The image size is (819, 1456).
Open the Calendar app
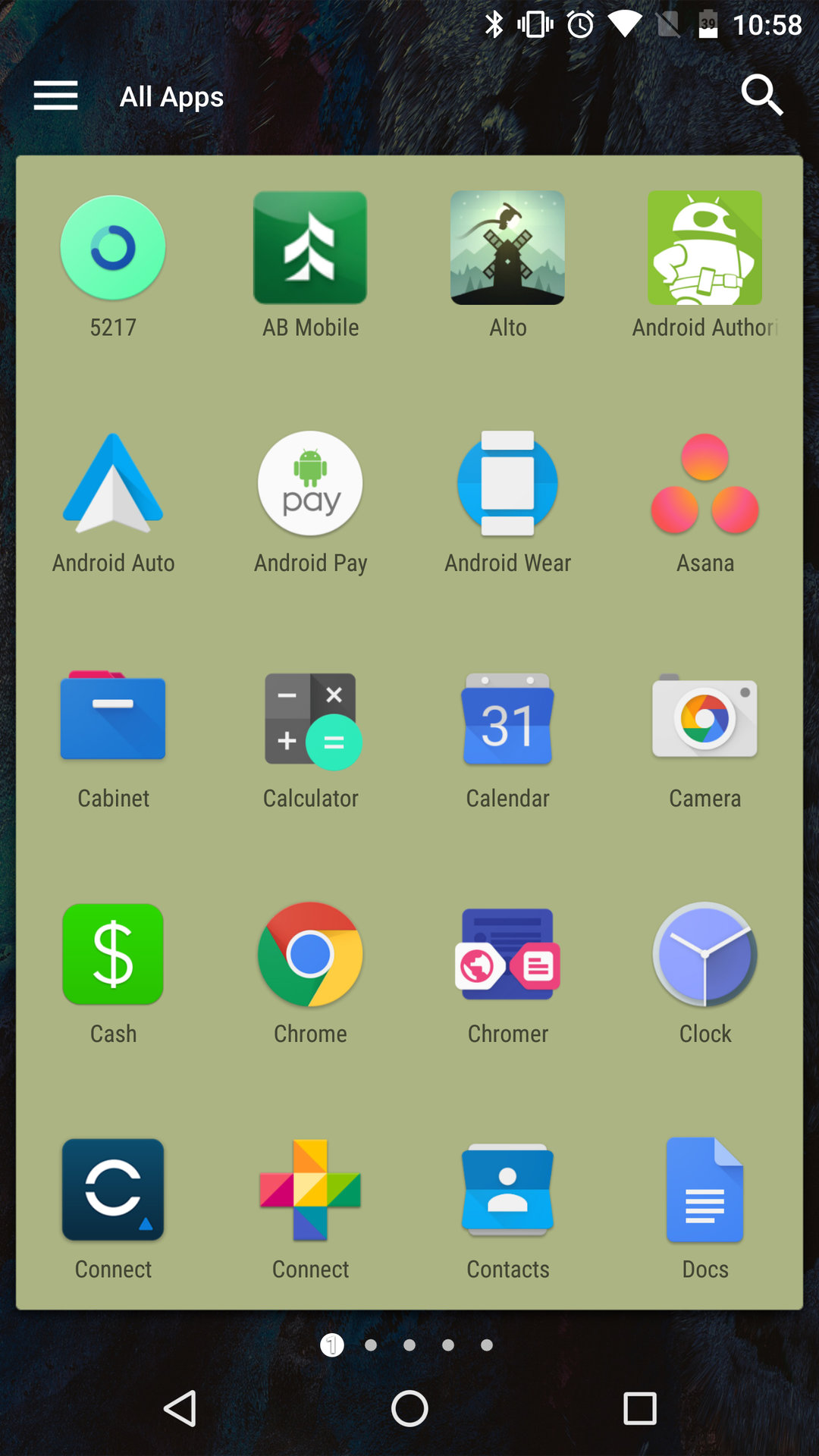click(x=507, y=719)
